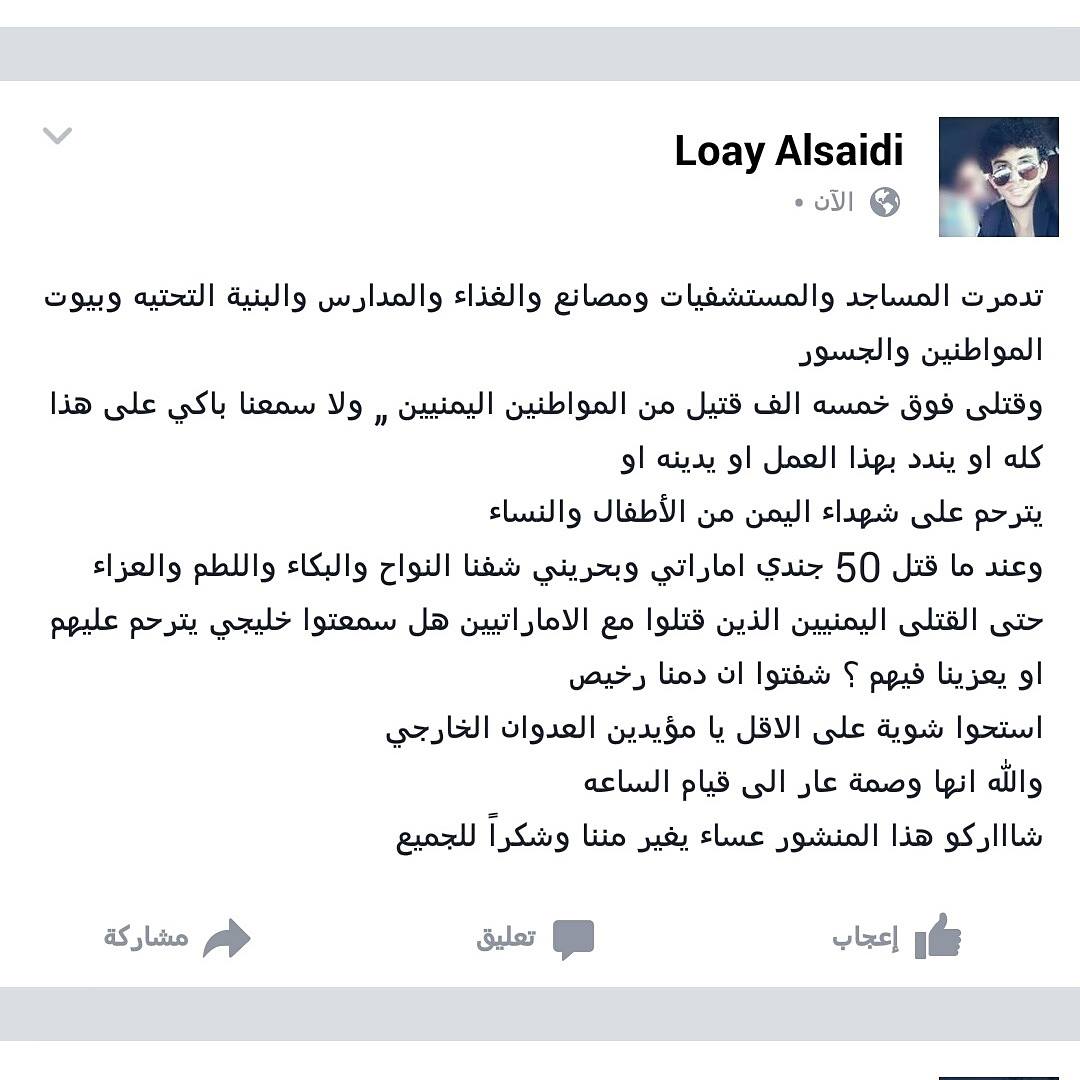
Task: Open Loay Alsaidi's profile from his name
Action: click(788, 152)
